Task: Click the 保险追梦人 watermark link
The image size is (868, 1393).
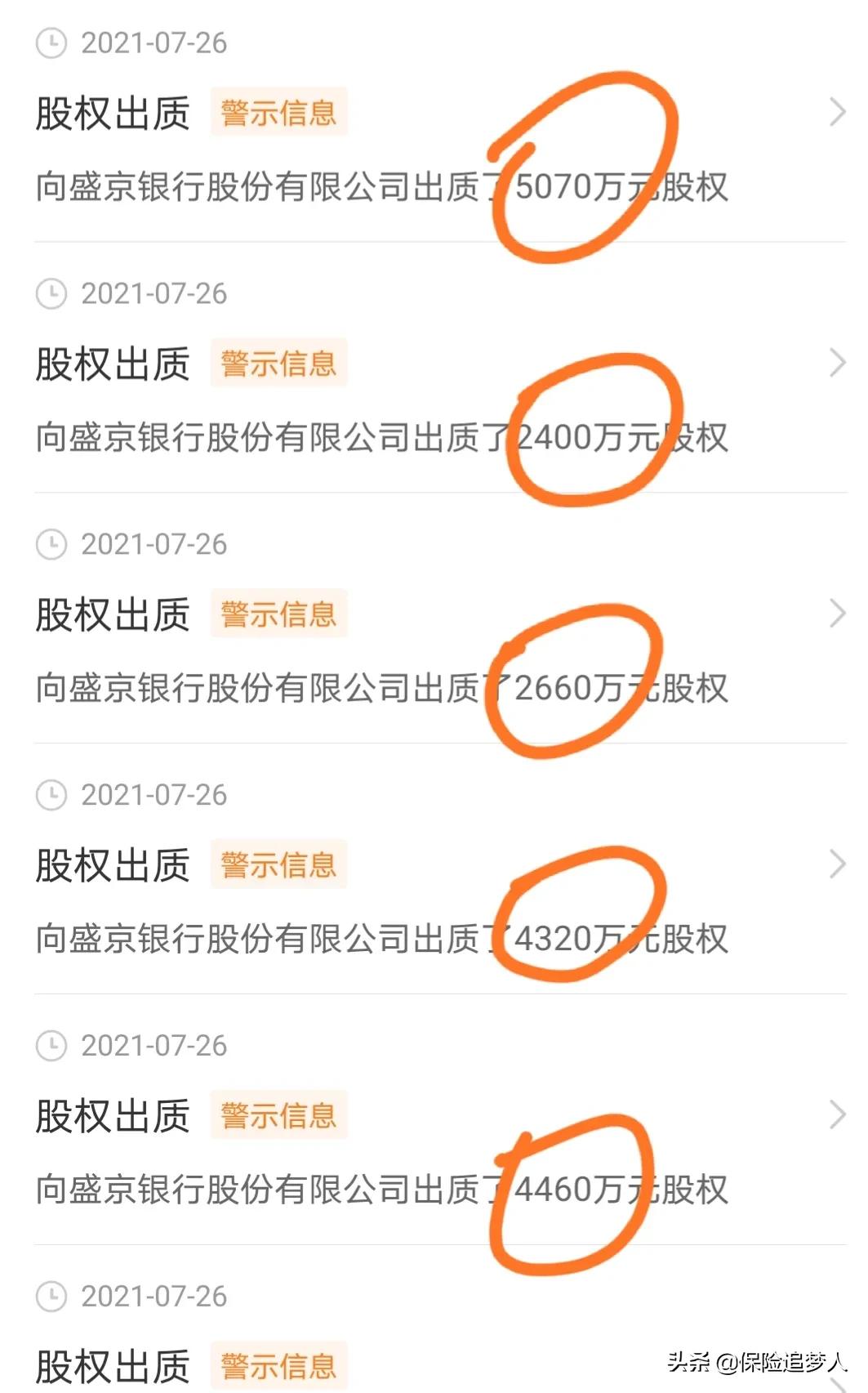Action: coord(768,1361)
